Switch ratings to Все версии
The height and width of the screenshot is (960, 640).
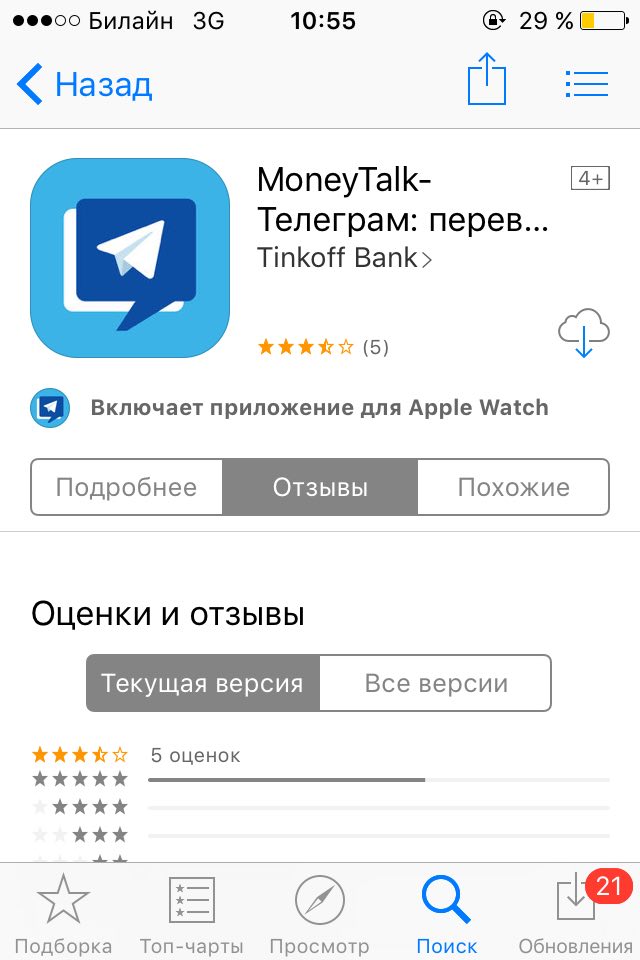click(x=436, y=683)
